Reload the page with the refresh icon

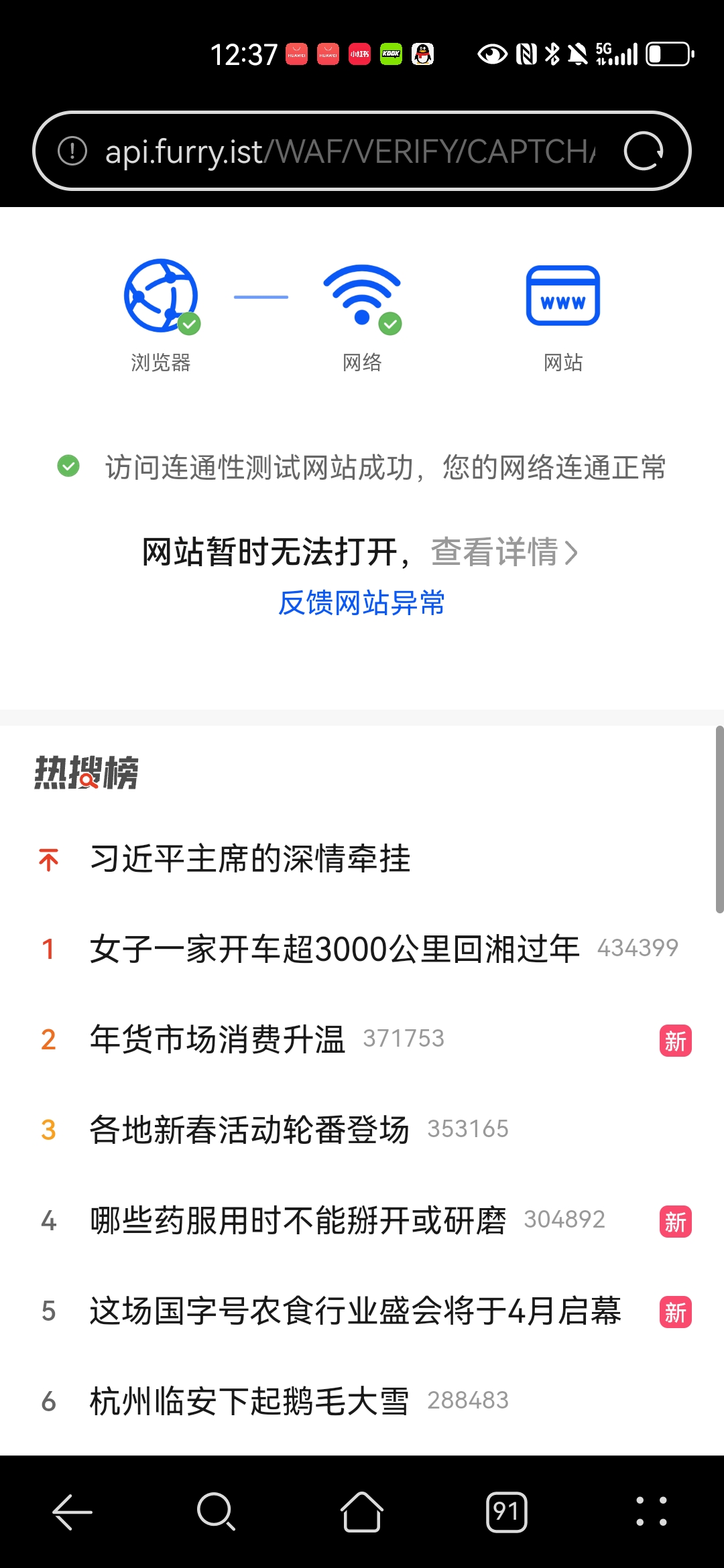644,151
